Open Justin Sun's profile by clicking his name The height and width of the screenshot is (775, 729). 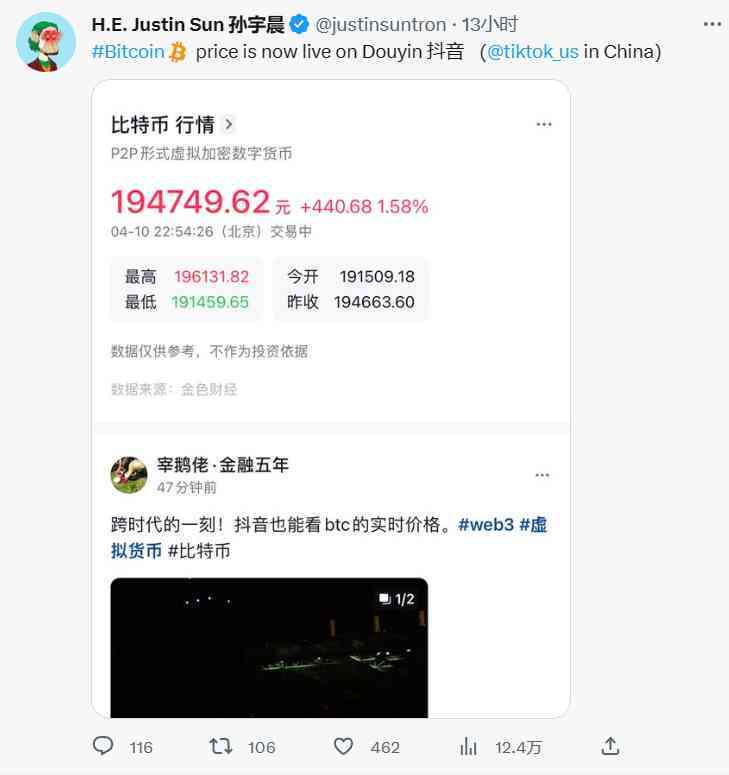tap(189, 24)
